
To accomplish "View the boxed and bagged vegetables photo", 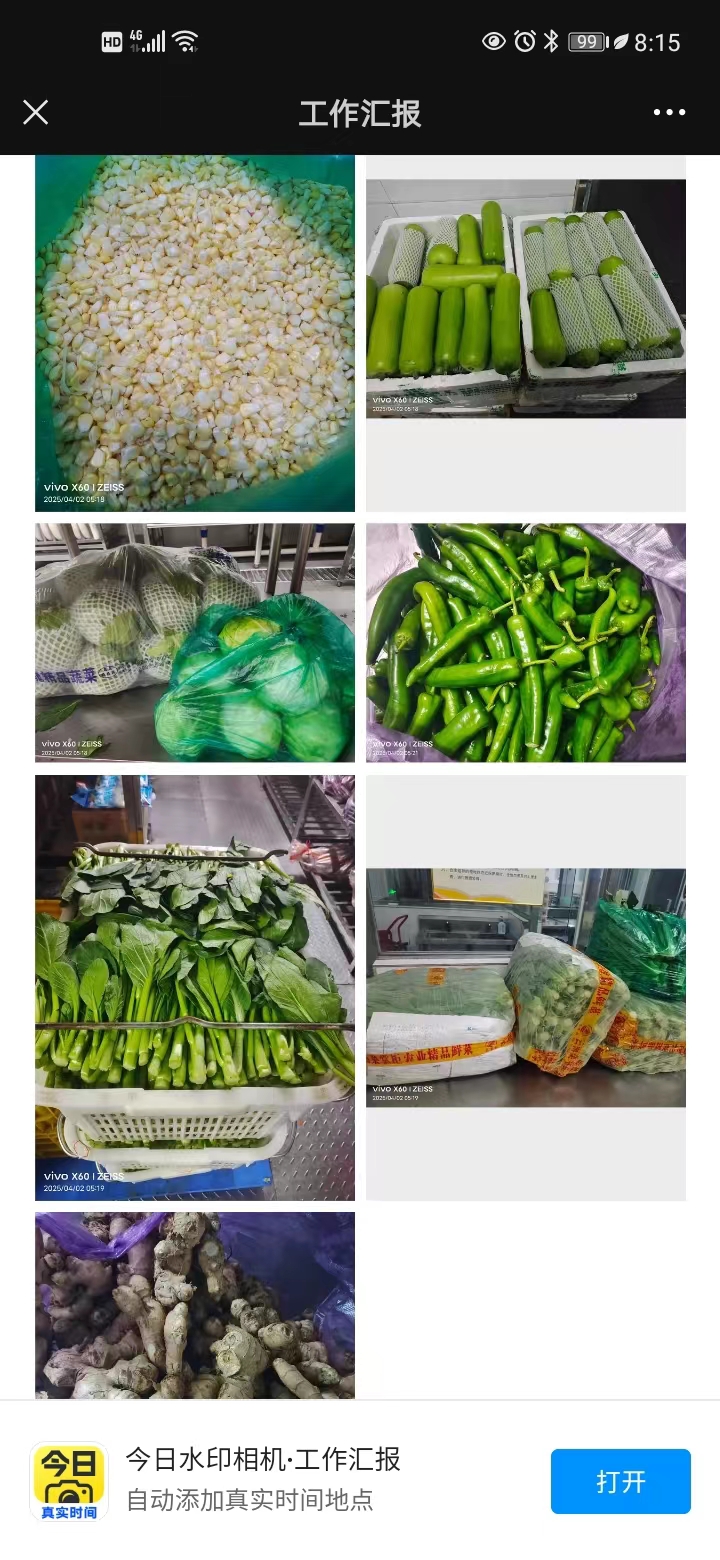I will 526,988.
